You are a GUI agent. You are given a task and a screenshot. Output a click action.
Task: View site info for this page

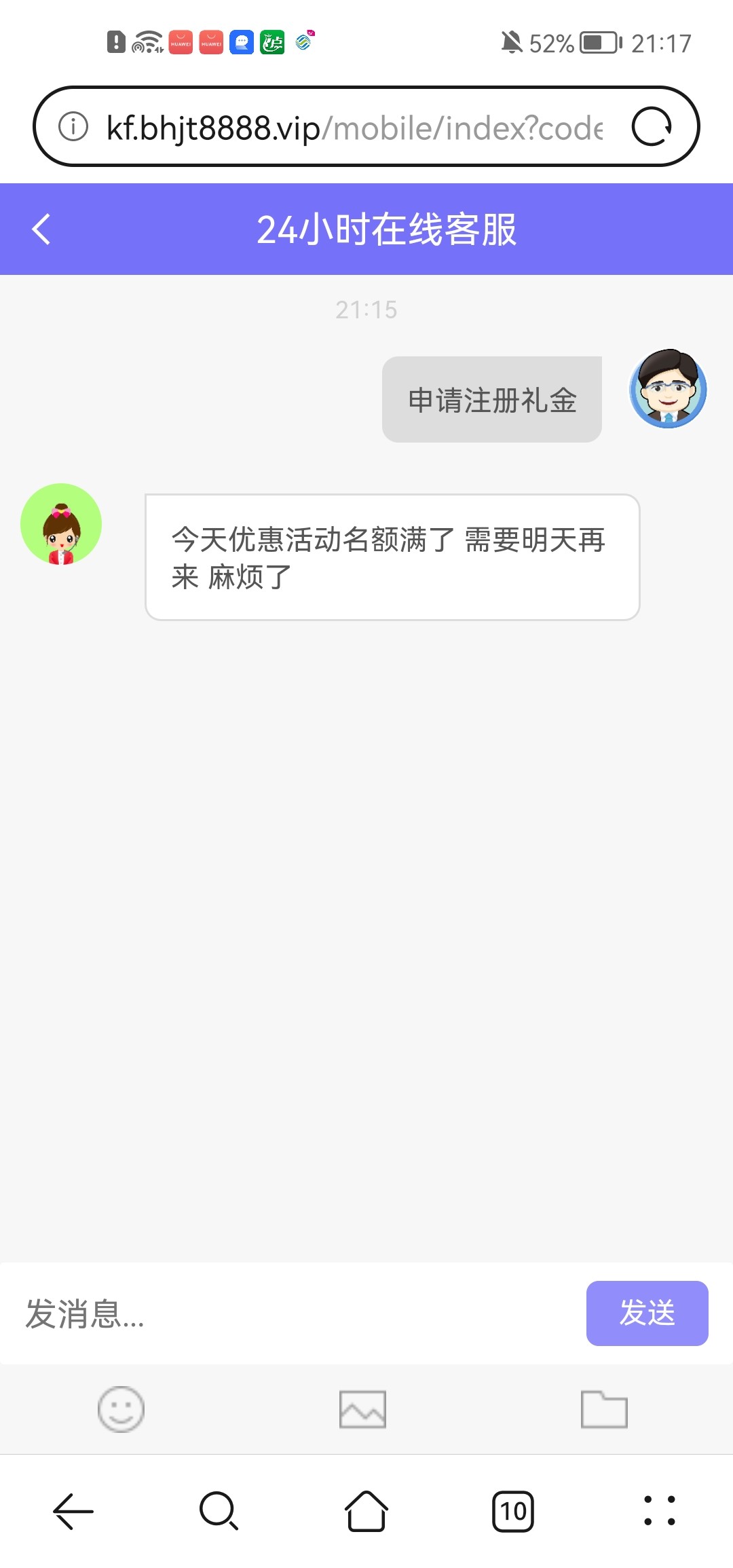pyautogui.click(x=73, y=127)
